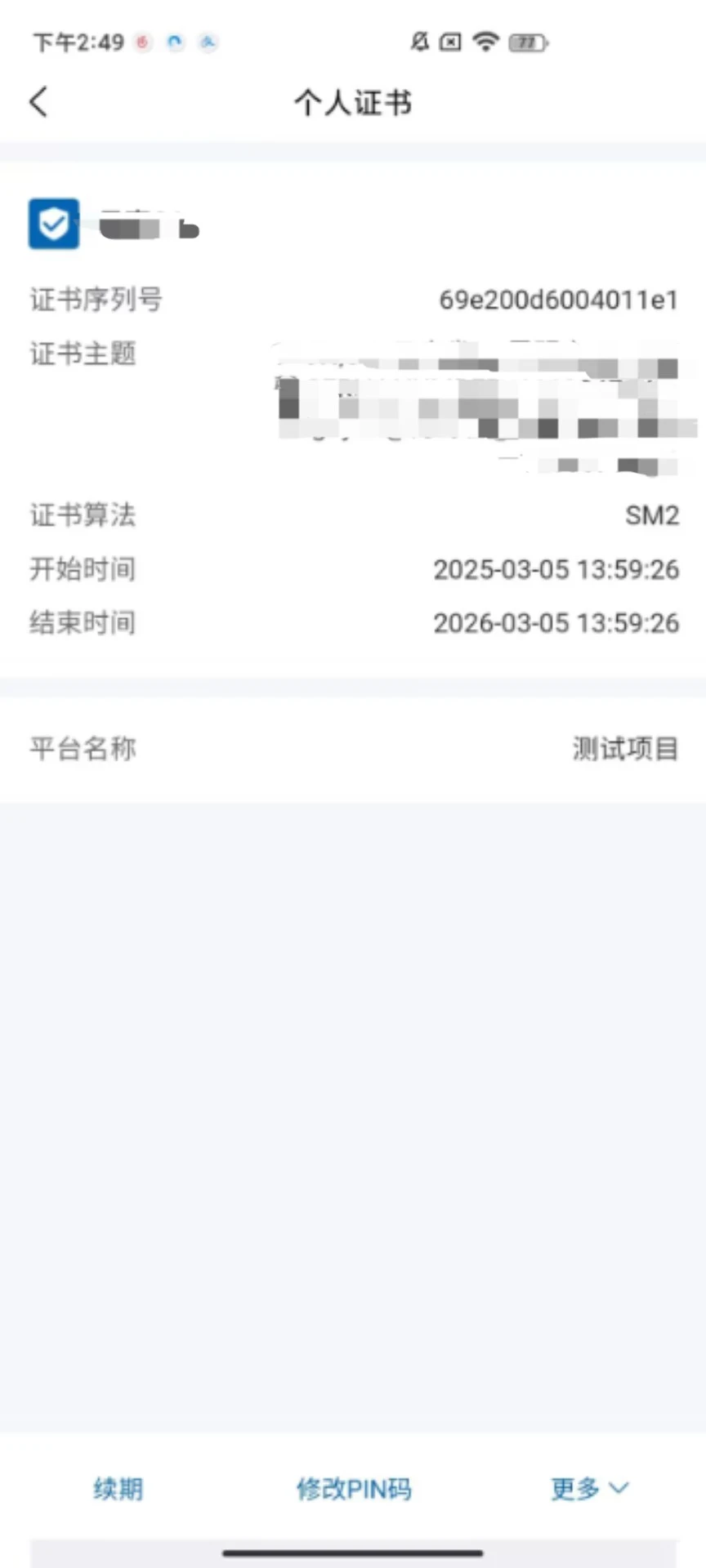This screenshot has height=1568, width=706.
Task: Tap the rightmost notification icon beside 2:49
Action: [x=208, y=43]
